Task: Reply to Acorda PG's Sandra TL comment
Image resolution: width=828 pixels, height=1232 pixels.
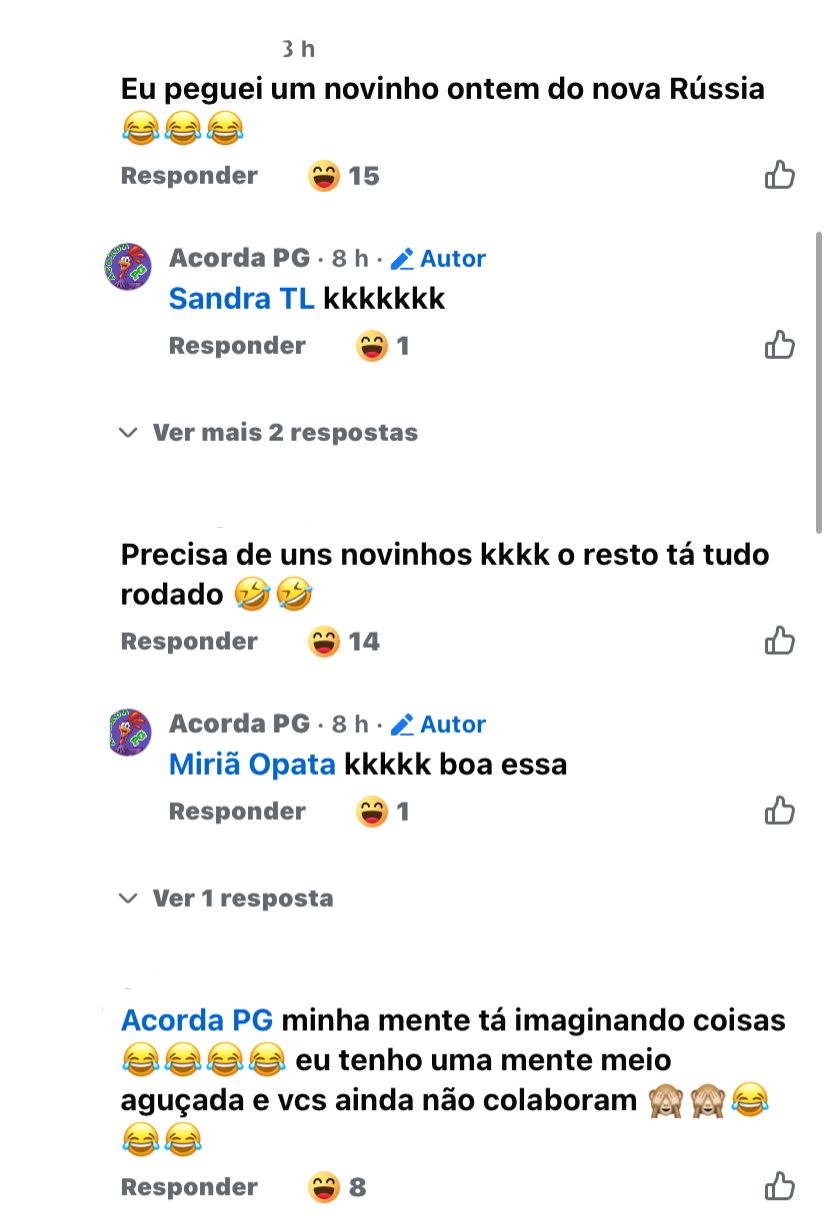Action: click(237, 346)
